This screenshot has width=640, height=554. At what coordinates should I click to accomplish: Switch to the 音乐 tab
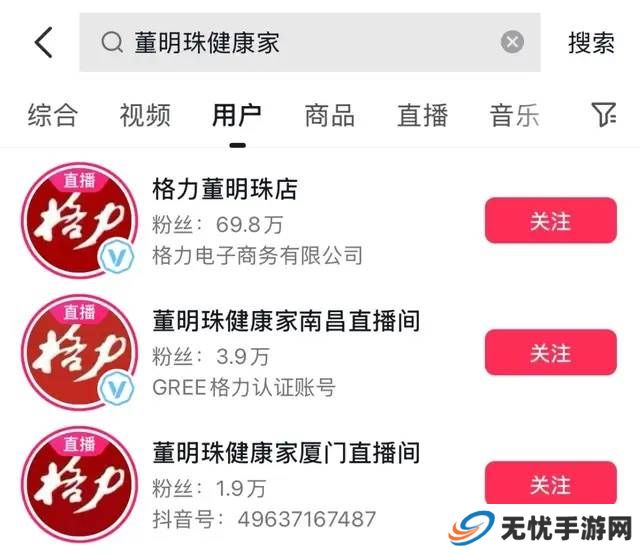514,115
